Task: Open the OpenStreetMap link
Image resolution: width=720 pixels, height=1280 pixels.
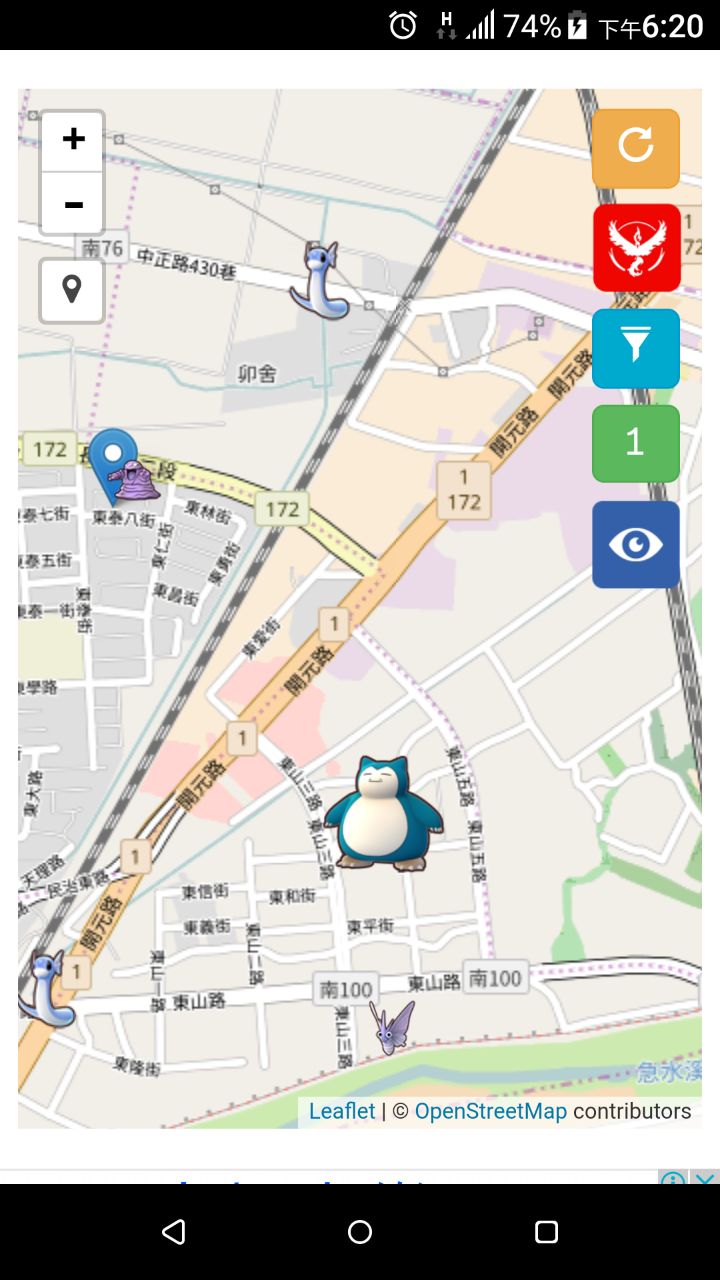Action: (490, 1111)
